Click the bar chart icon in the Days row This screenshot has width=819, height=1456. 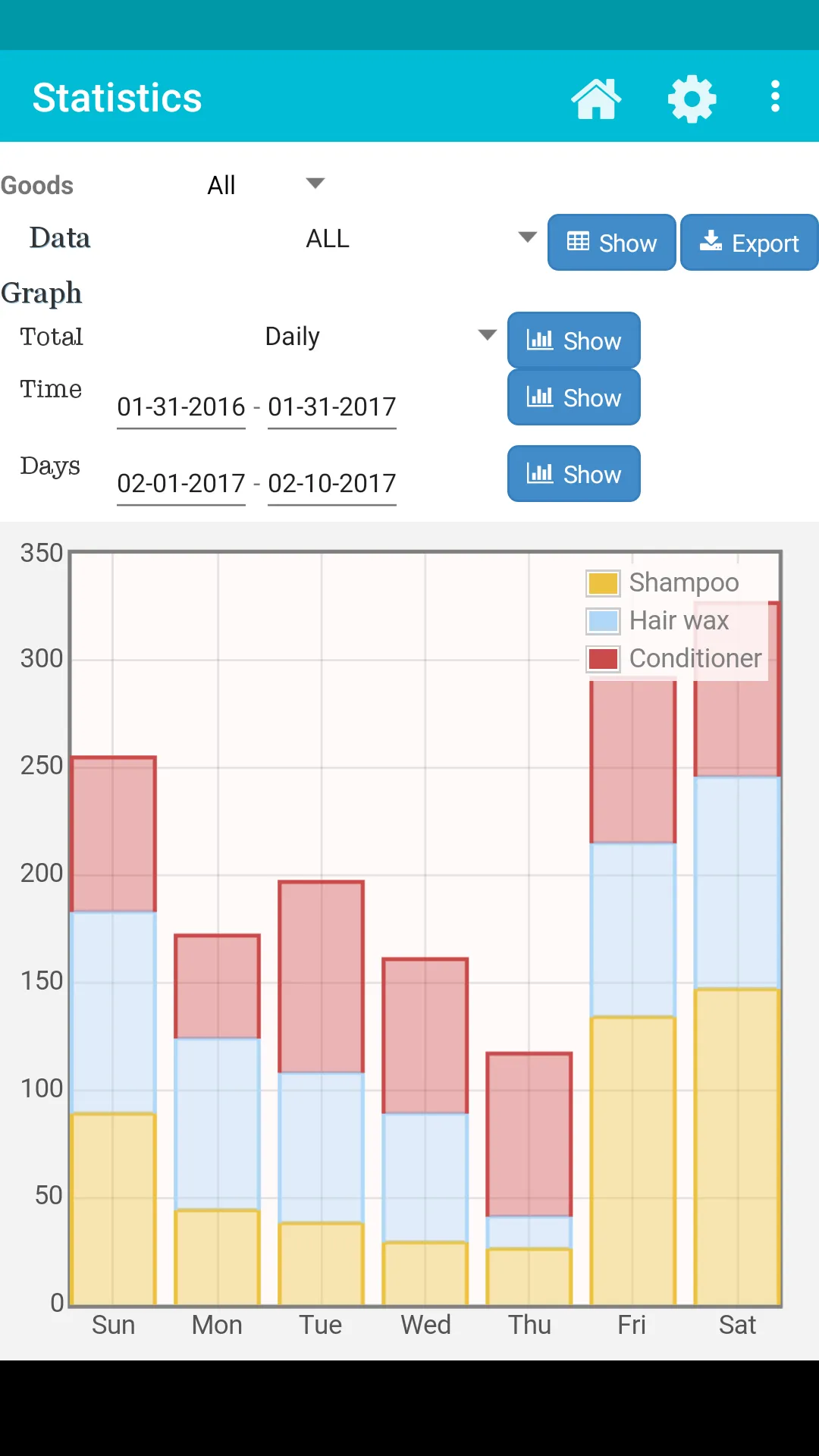[x=541, y=474]
